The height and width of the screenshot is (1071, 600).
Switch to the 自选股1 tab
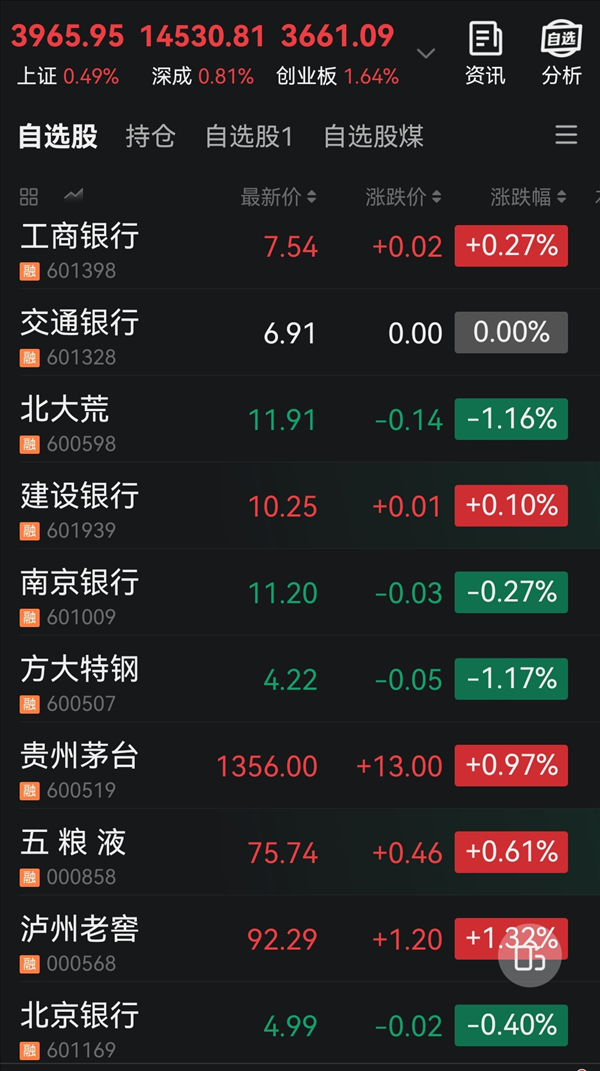(249, 136)
